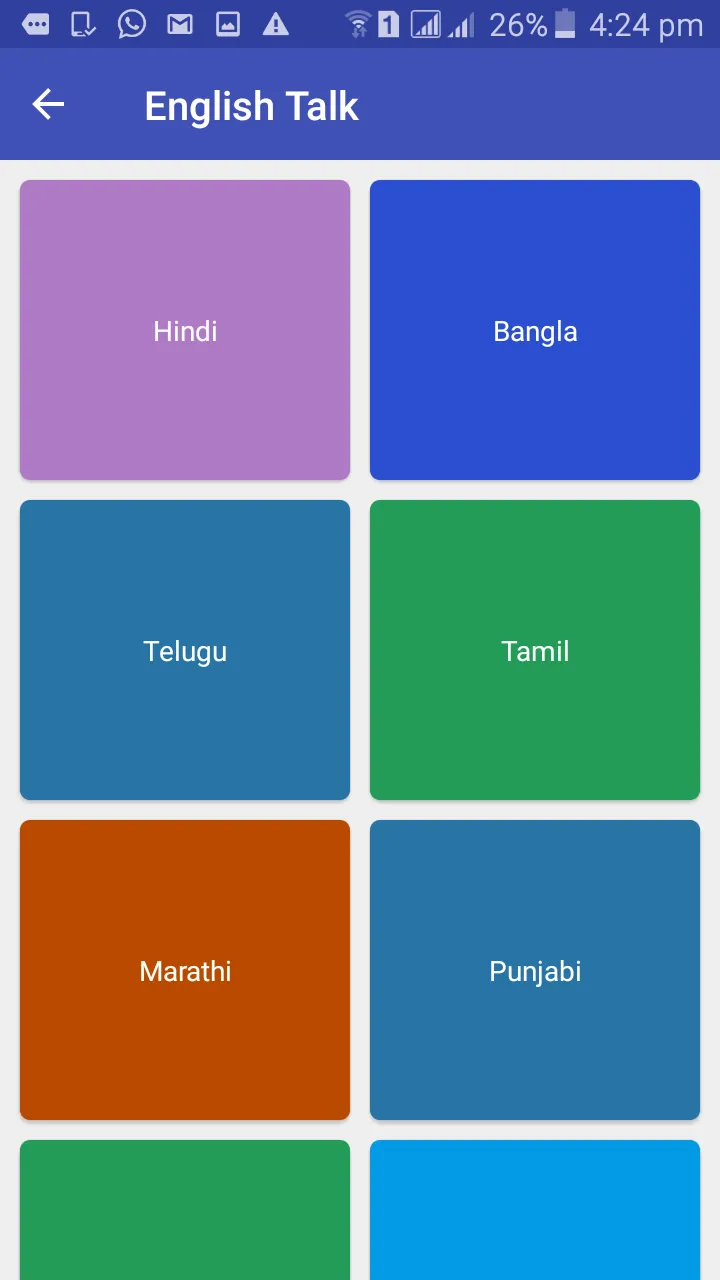Open the Tamil lessons tile
Image resolution: width=720 pixels, height=1280 pixels.
click(535, 650)
